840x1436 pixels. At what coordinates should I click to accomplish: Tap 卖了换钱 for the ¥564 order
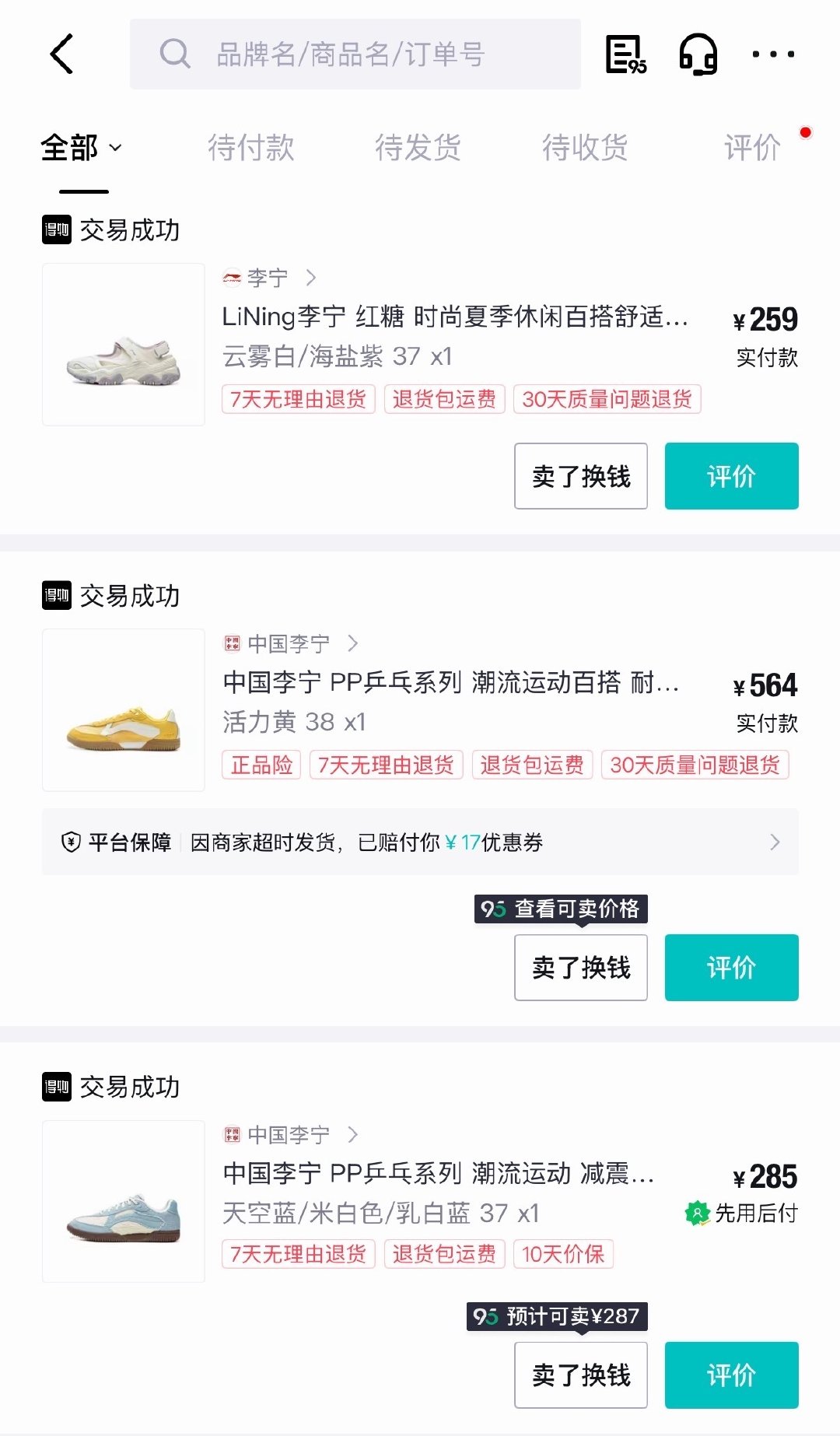click(581, 967)
